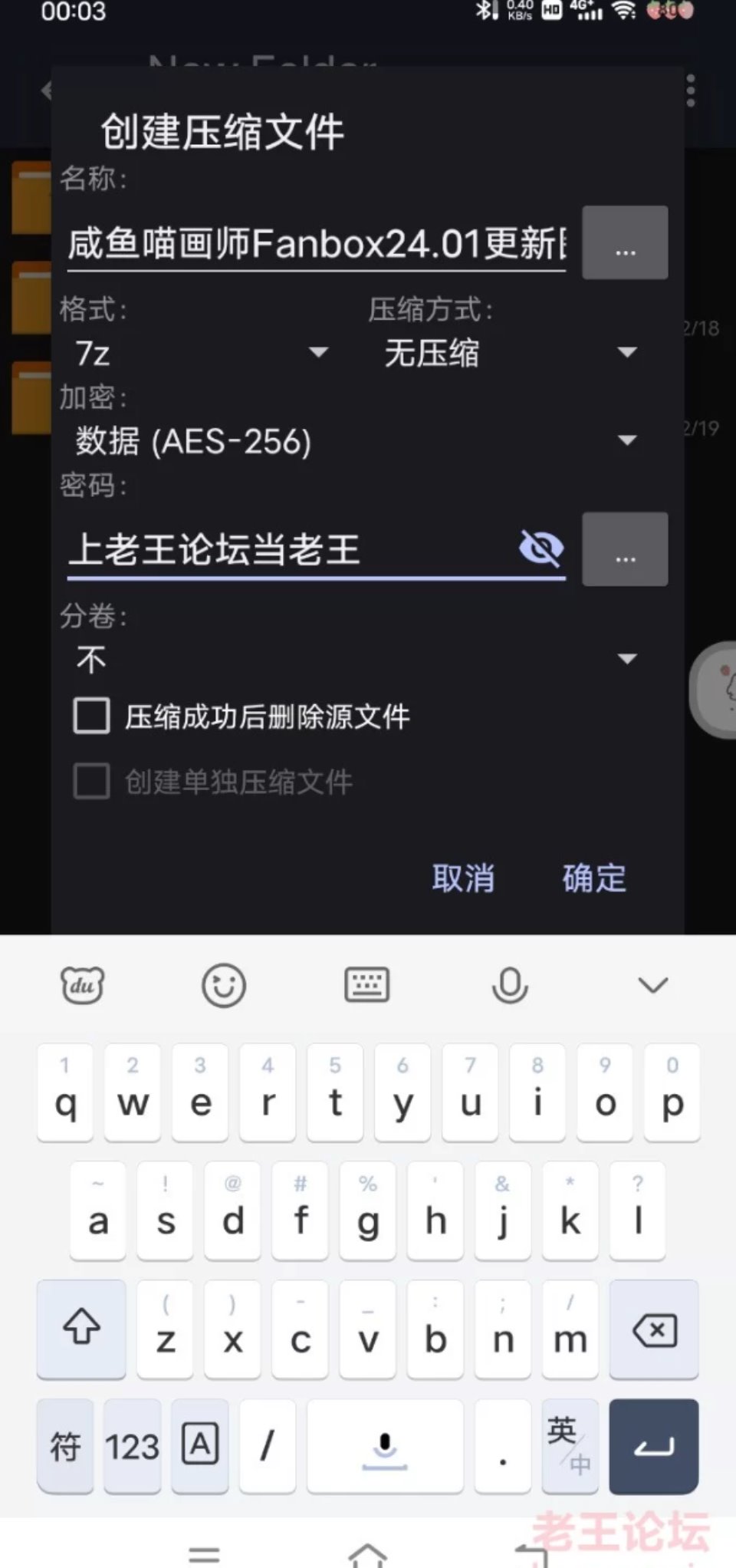Toggle password visibility eye icon
Viewport: 736px width, 1568px height.
coord(541,548)
